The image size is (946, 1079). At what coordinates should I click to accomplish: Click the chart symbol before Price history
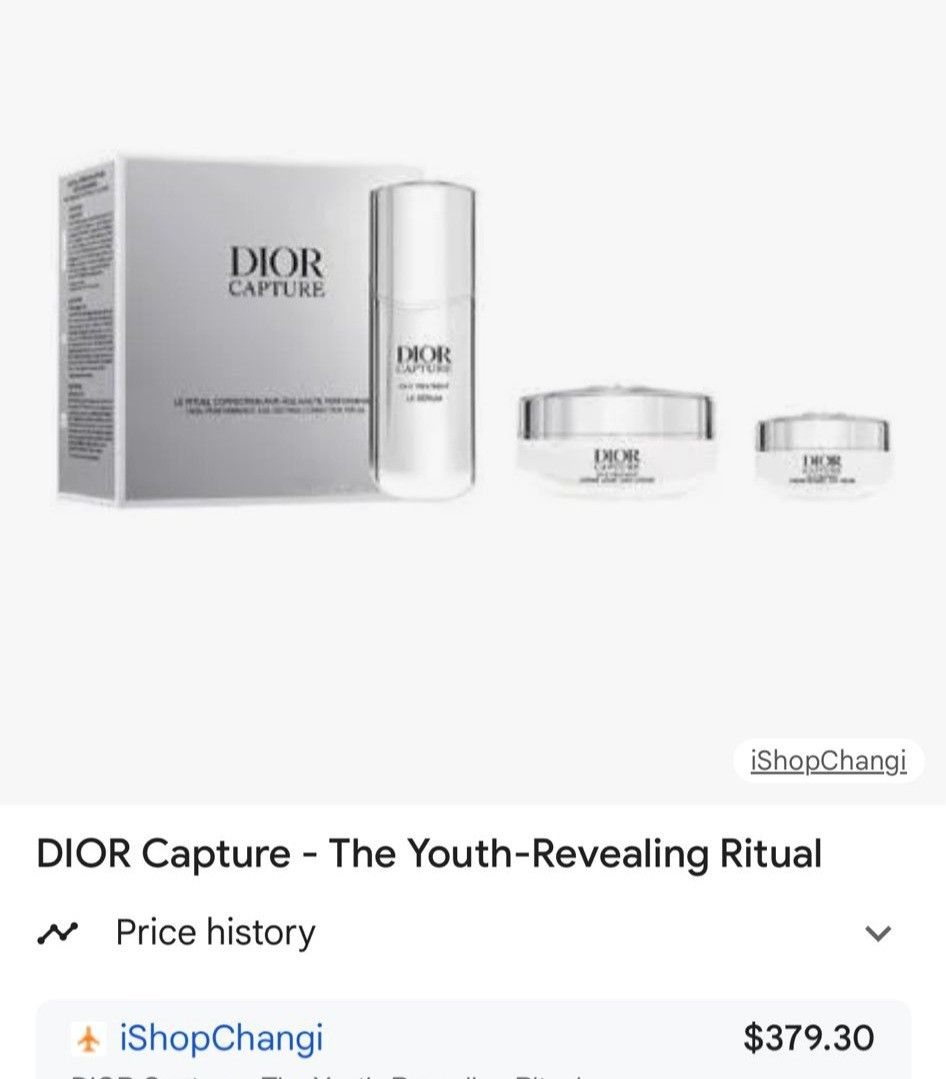[x=58, y=930]
